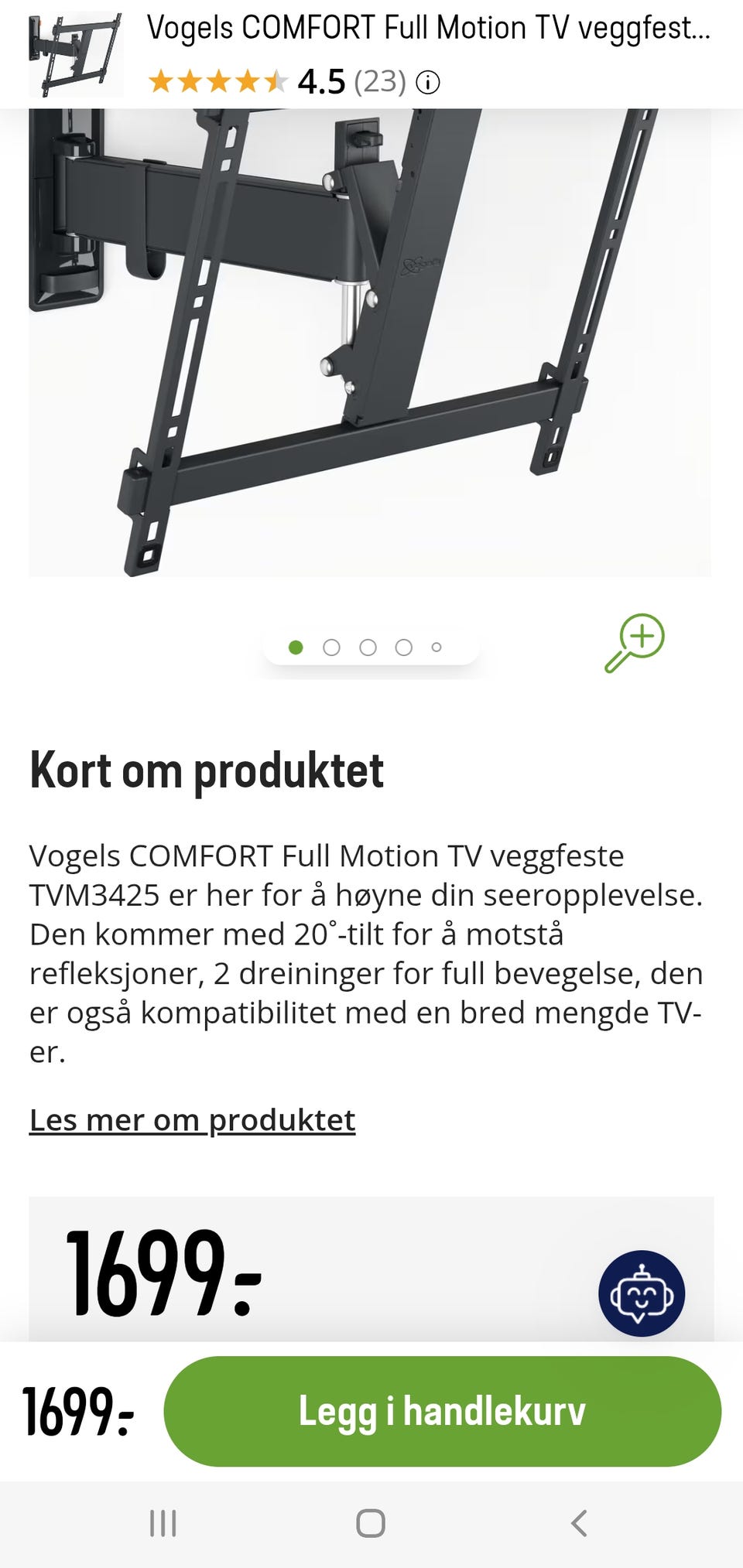The image size is (743, 1568).
Task: Go to the home screen via the home button
Action: [x=371, y=1523]
